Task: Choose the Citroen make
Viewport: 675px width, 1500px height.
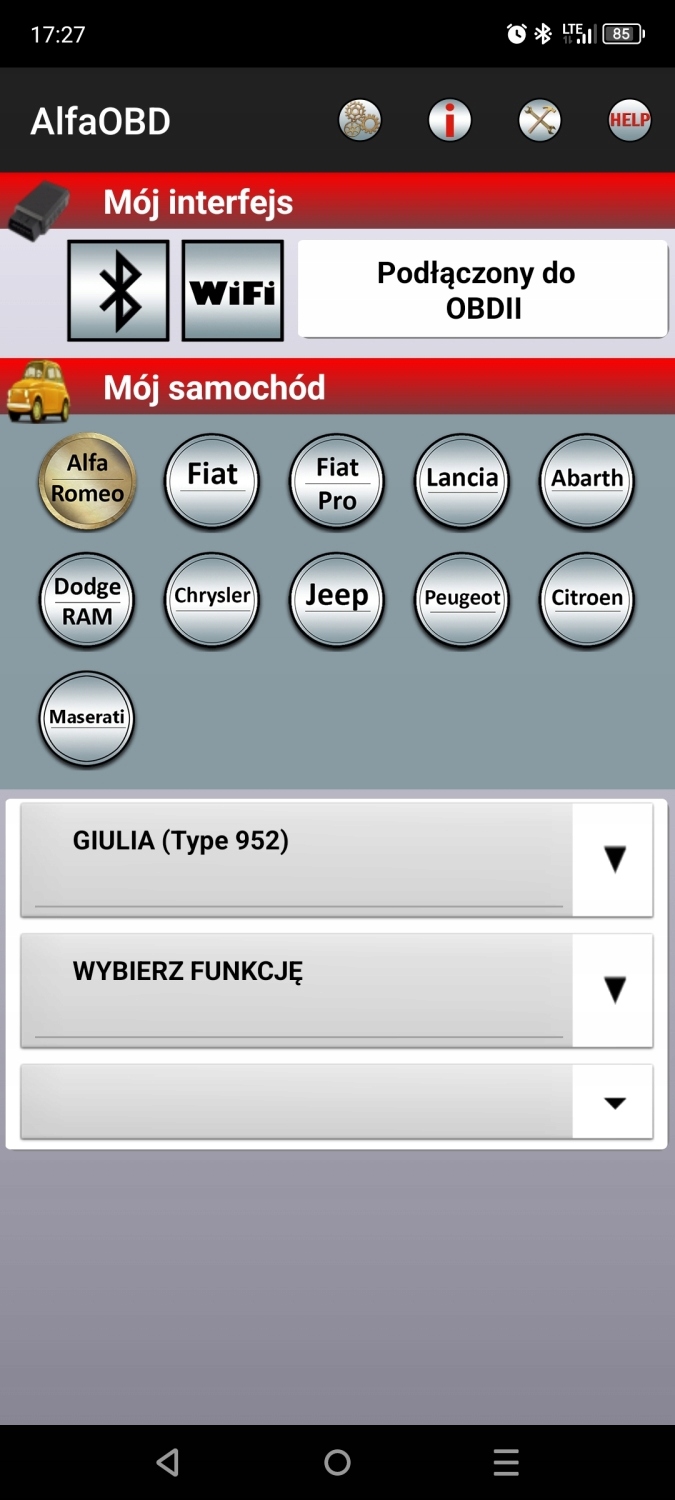Action: [x=587, y=600]
